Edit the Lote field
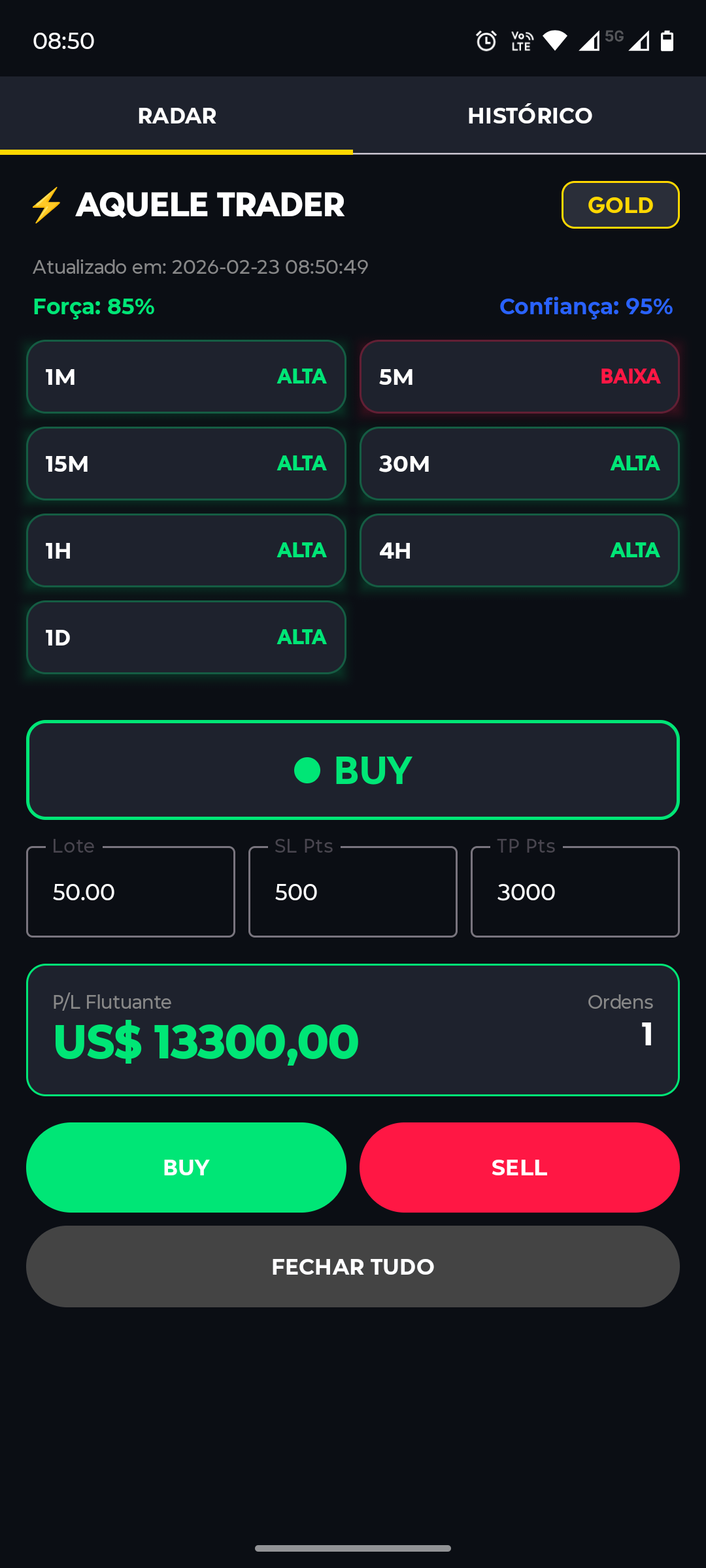The height and width of the screenshot is (1568, 706). pyautogui.click(x=131, y=892)
